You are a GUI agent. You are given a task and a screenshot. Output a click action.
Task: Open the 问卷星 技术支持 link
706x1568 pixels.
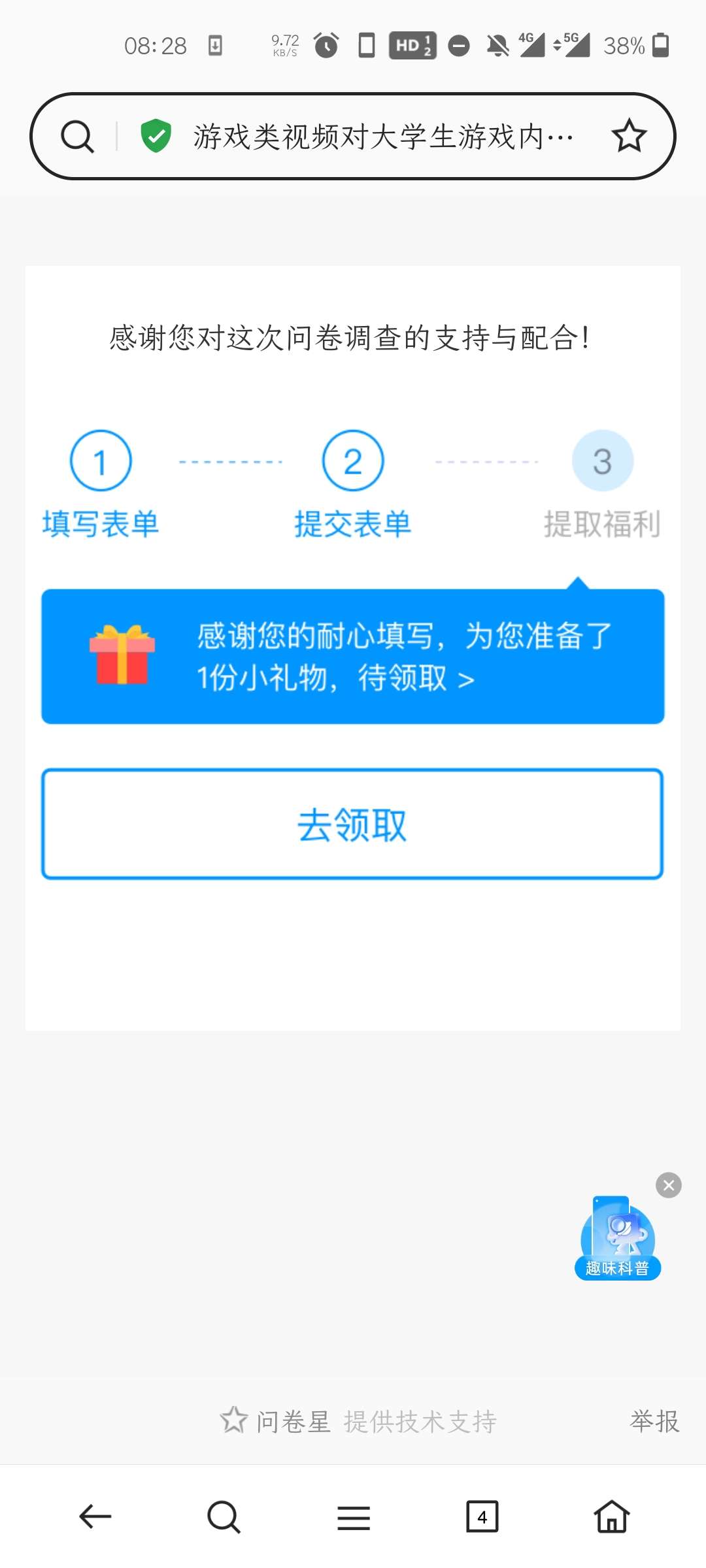[x=358, y=1422]
